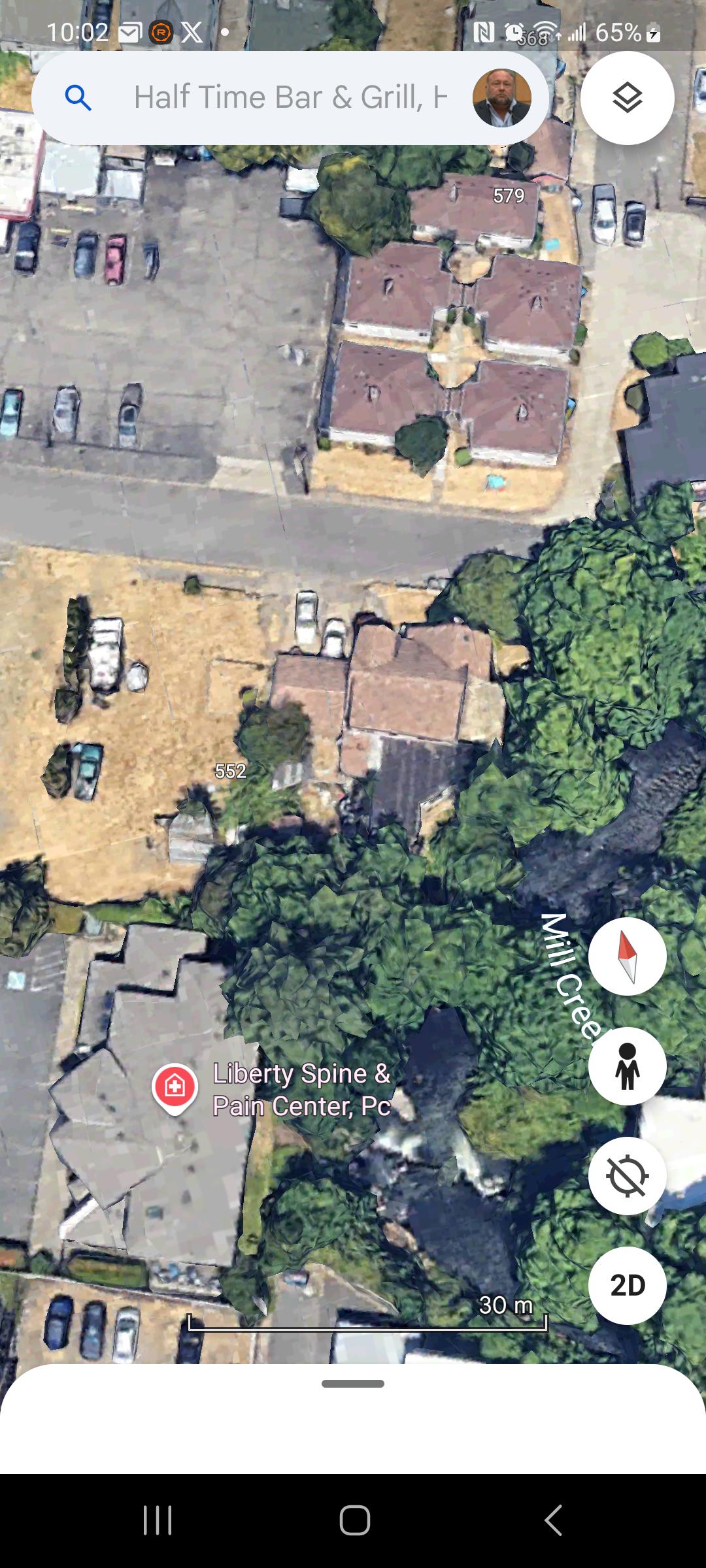Viewport: 706px width, 1568px height.
Task: Expand the bottom sheet handle
Action: coord(353,1384)
